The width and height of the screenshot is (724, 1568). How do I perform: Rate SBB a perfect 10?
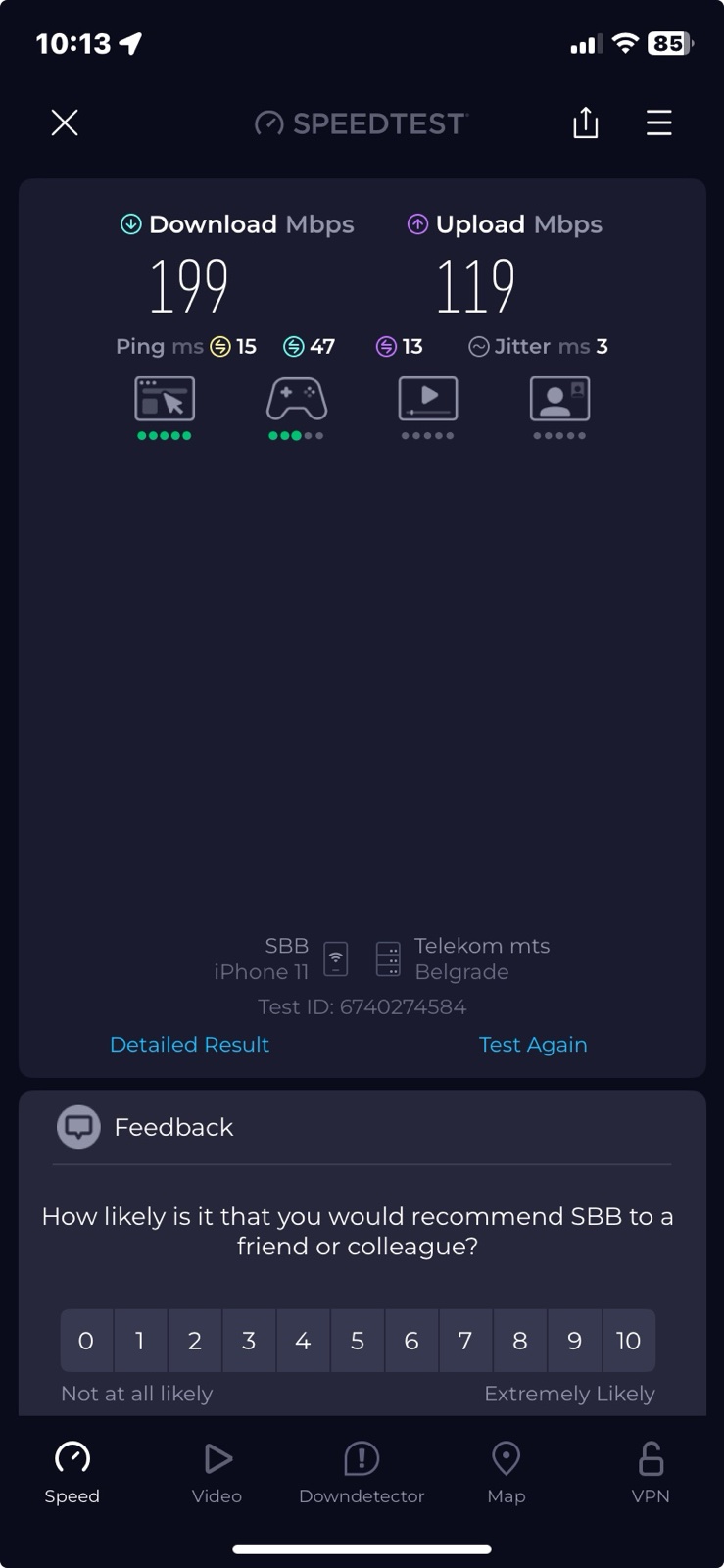coord(628,1341)
